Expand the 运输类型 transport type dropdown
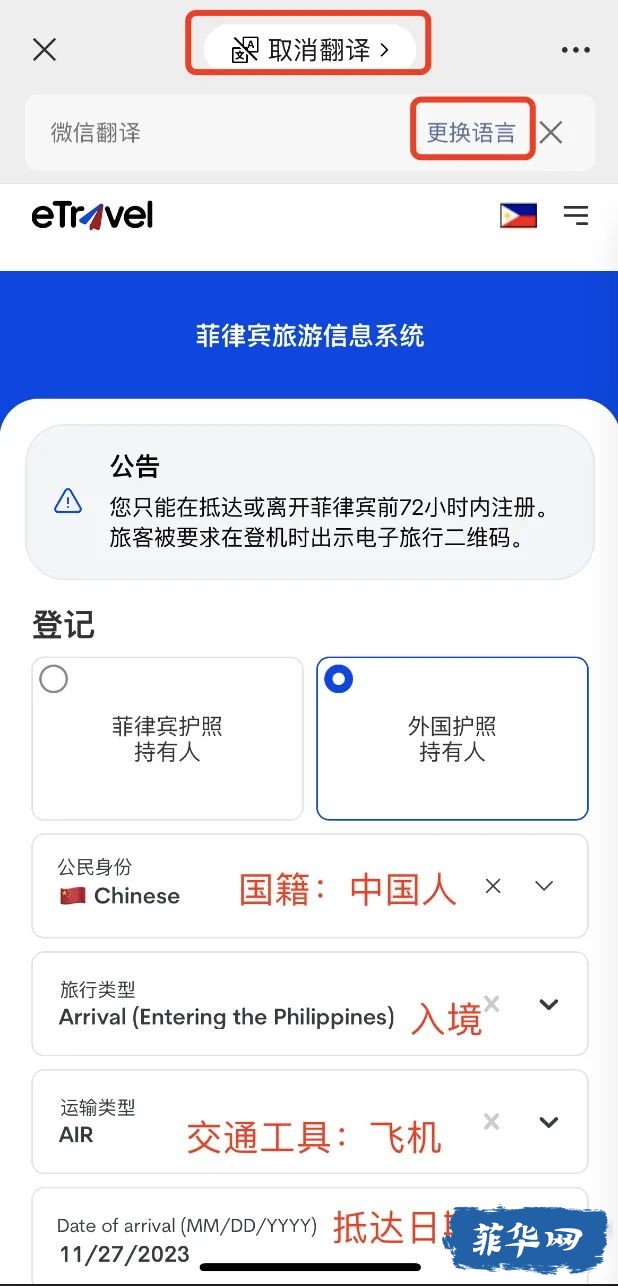 (549, 1122)
